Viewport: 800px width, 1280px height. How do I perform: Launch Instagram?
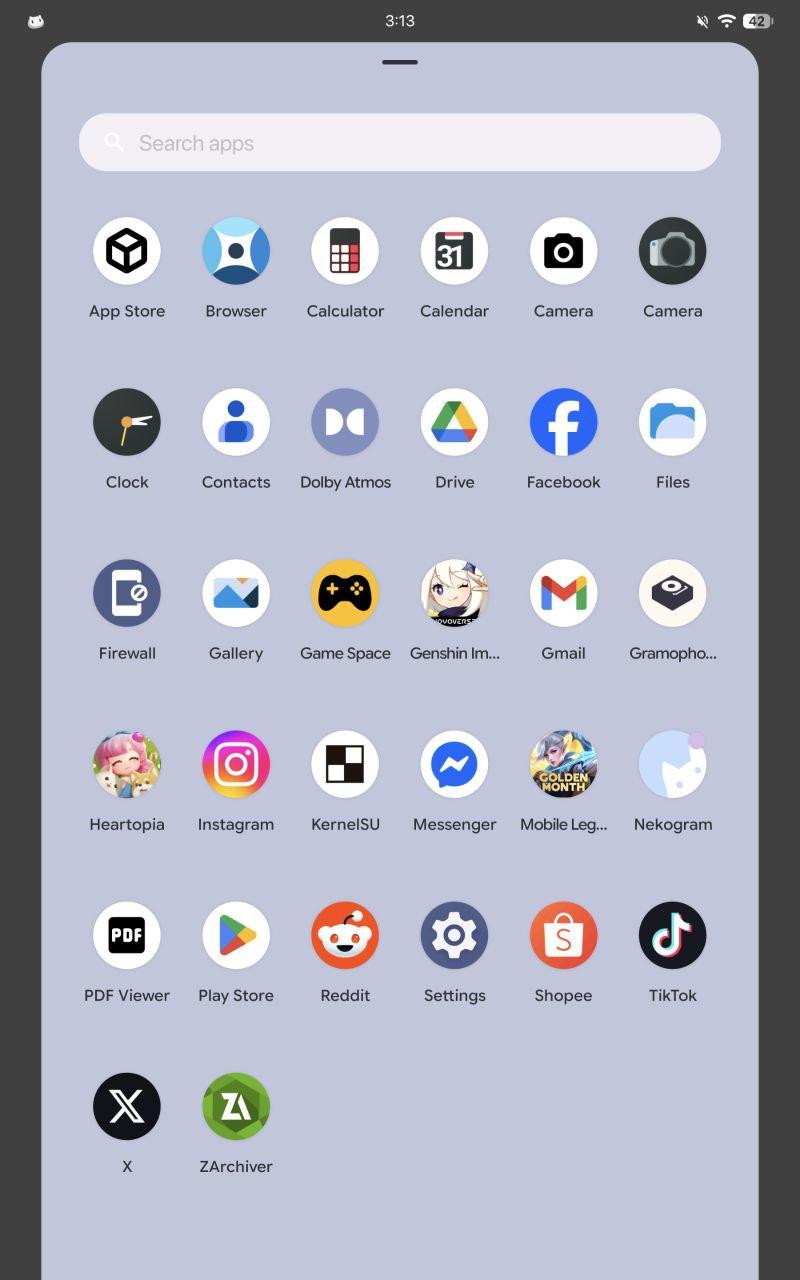click(x=236, y=764)
